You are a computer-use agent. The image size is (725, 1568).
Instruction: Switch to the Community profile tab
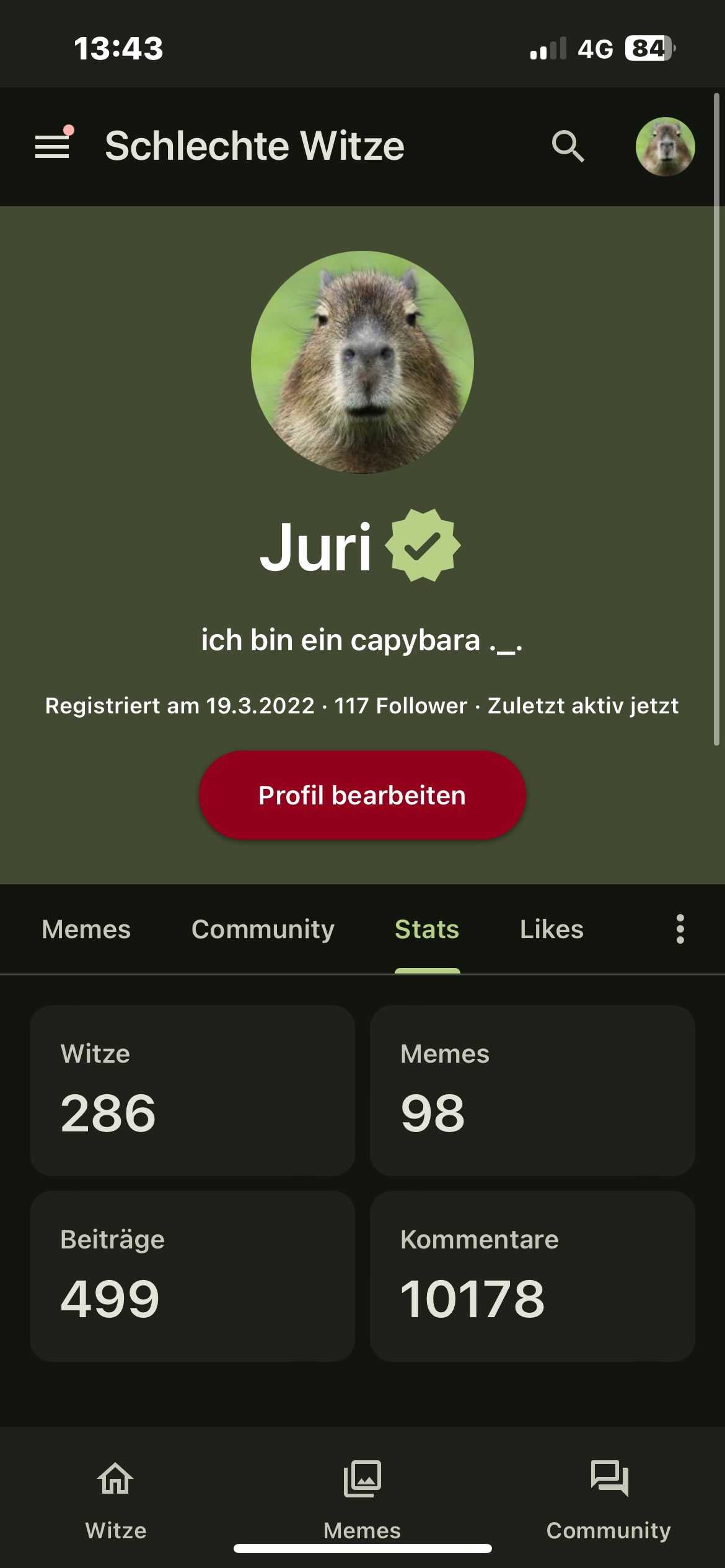(x=263, y=929)
